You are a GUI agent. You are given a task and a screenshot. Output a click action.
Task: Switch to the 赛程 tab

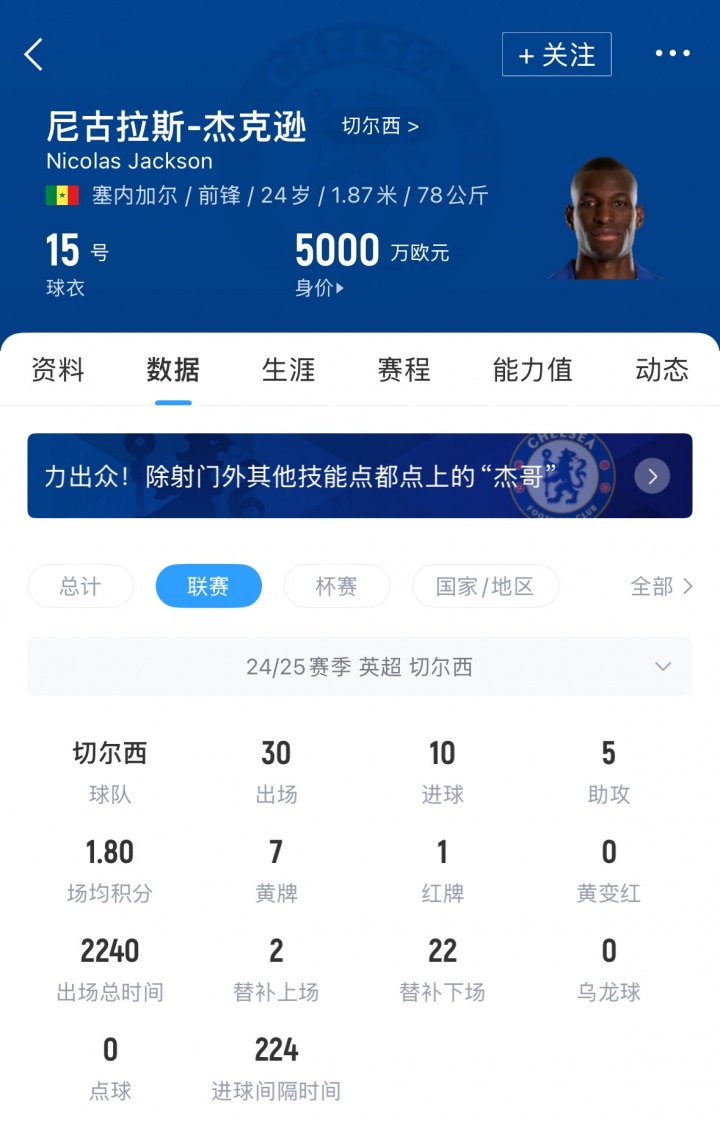coord(404,370)
